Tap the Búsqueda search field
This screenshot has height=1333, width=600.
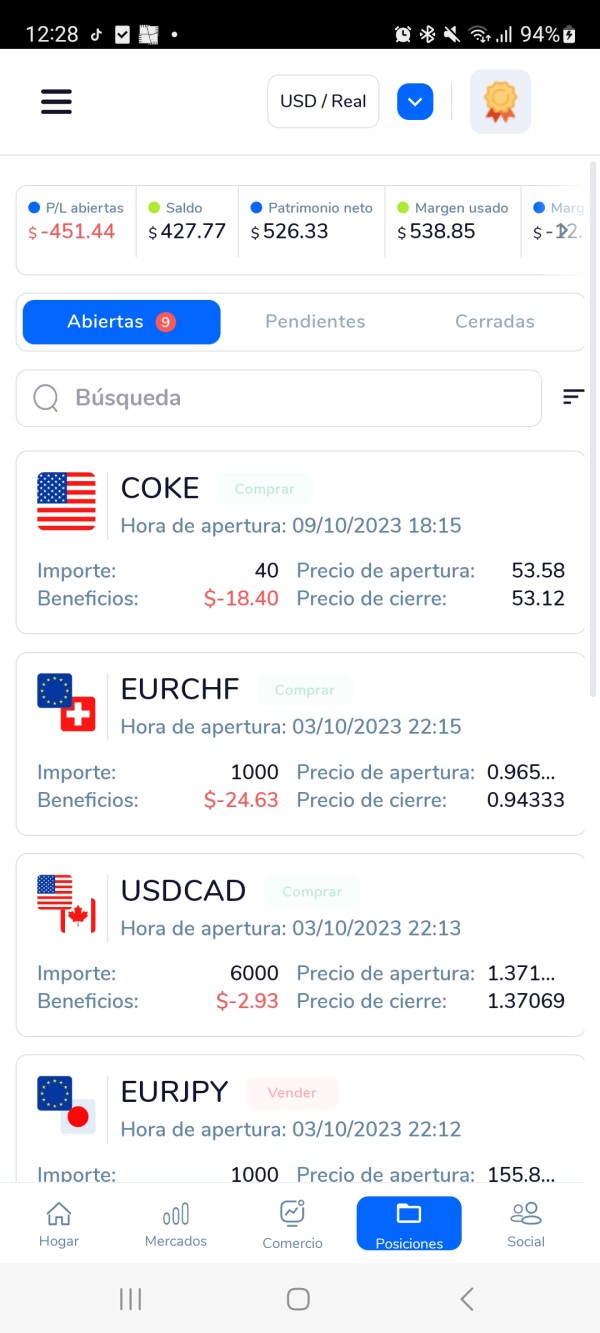[x=278, y=398]
